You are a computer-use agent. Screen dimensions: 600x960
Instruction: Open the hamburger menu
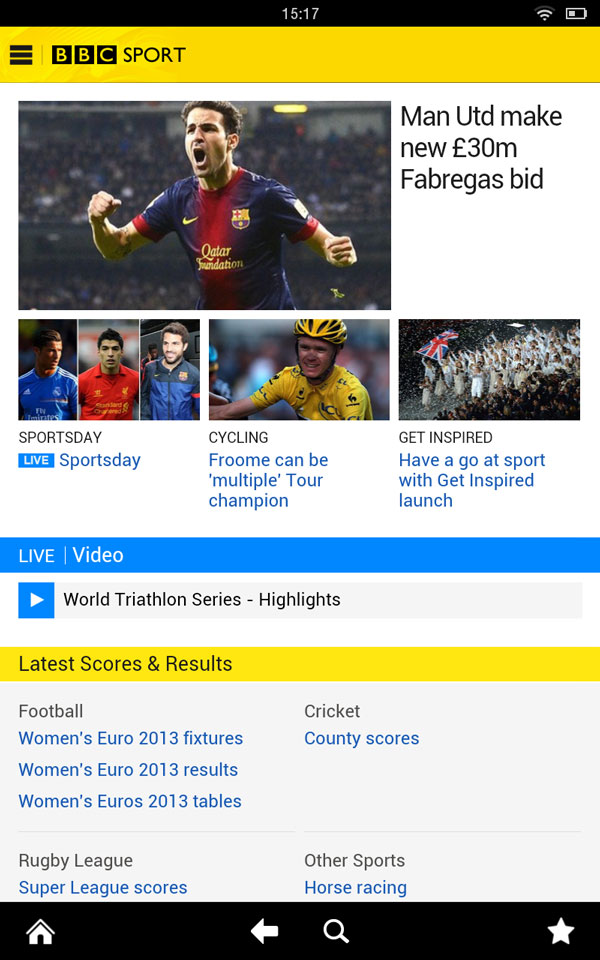[21, 55]
